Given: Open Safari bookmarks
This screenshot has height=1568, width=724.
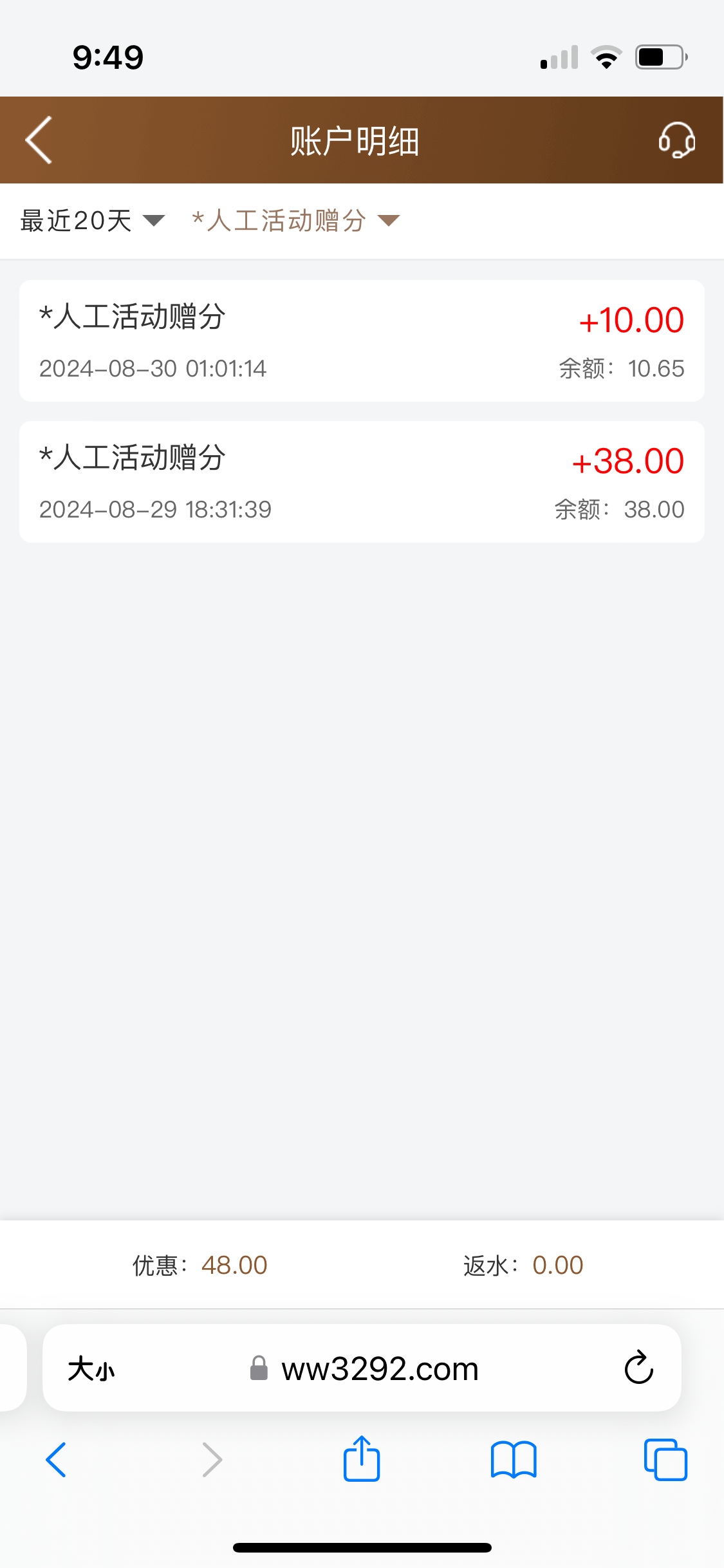Looking at the screenshot, I should 513,1459.
